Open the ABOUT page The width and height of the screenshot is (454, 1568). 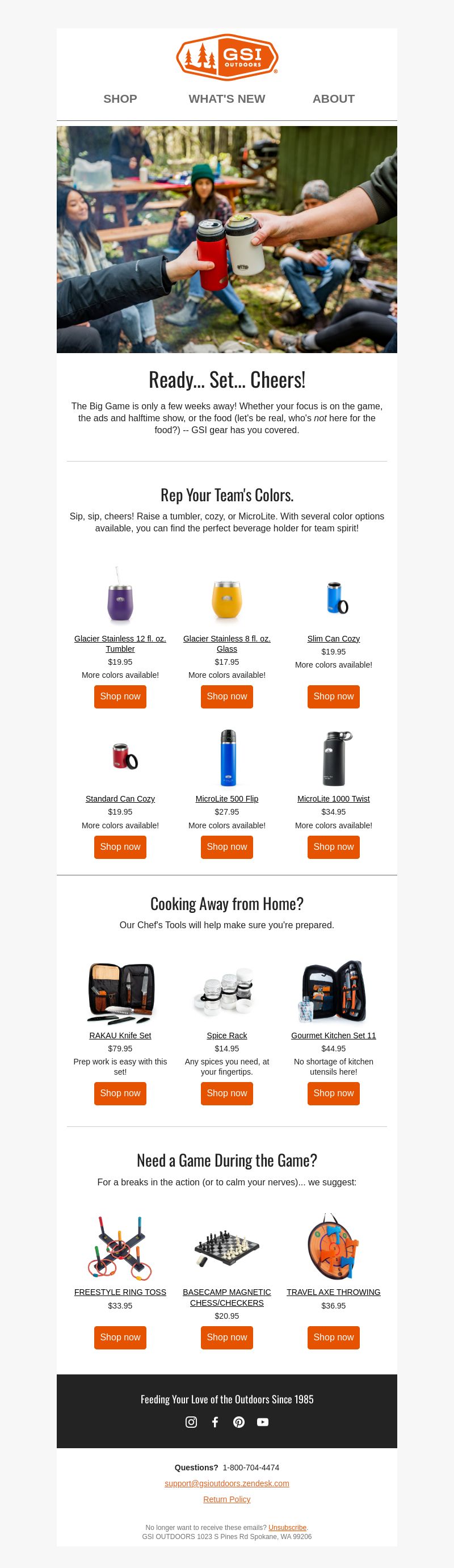333,99
